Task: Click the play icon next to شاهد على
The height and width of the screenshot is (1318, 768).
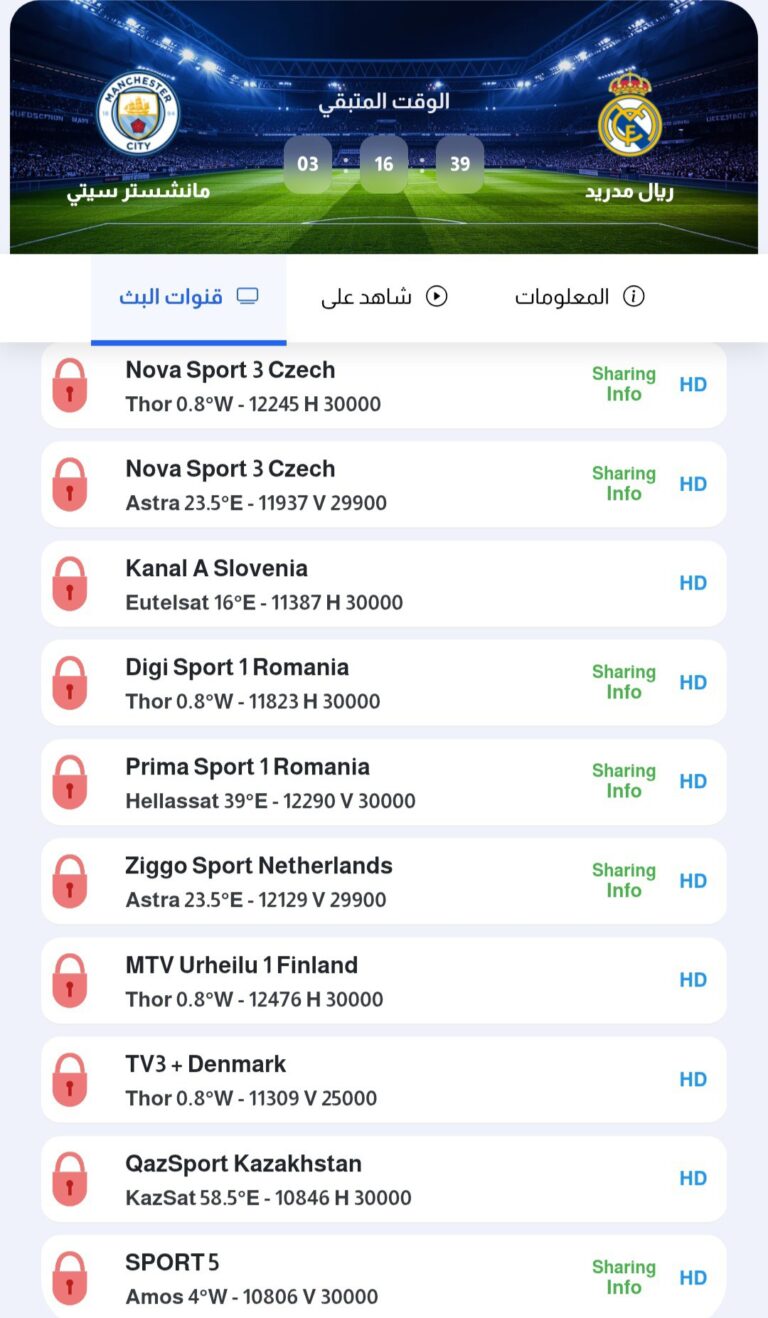Action: 438,296
